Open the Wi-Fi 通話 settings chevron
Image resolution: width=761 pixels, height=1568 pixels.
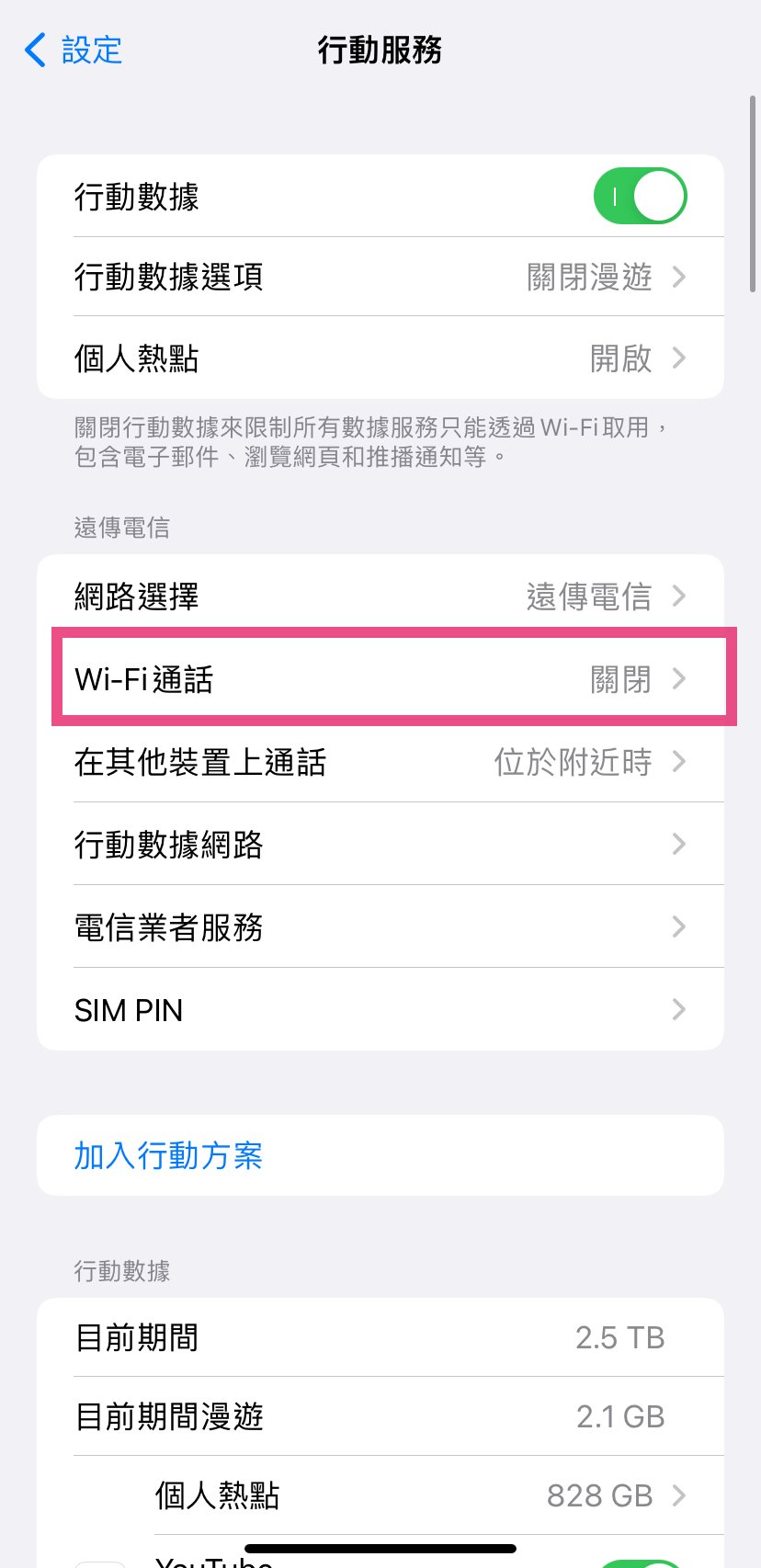click(x=678, y=678)
